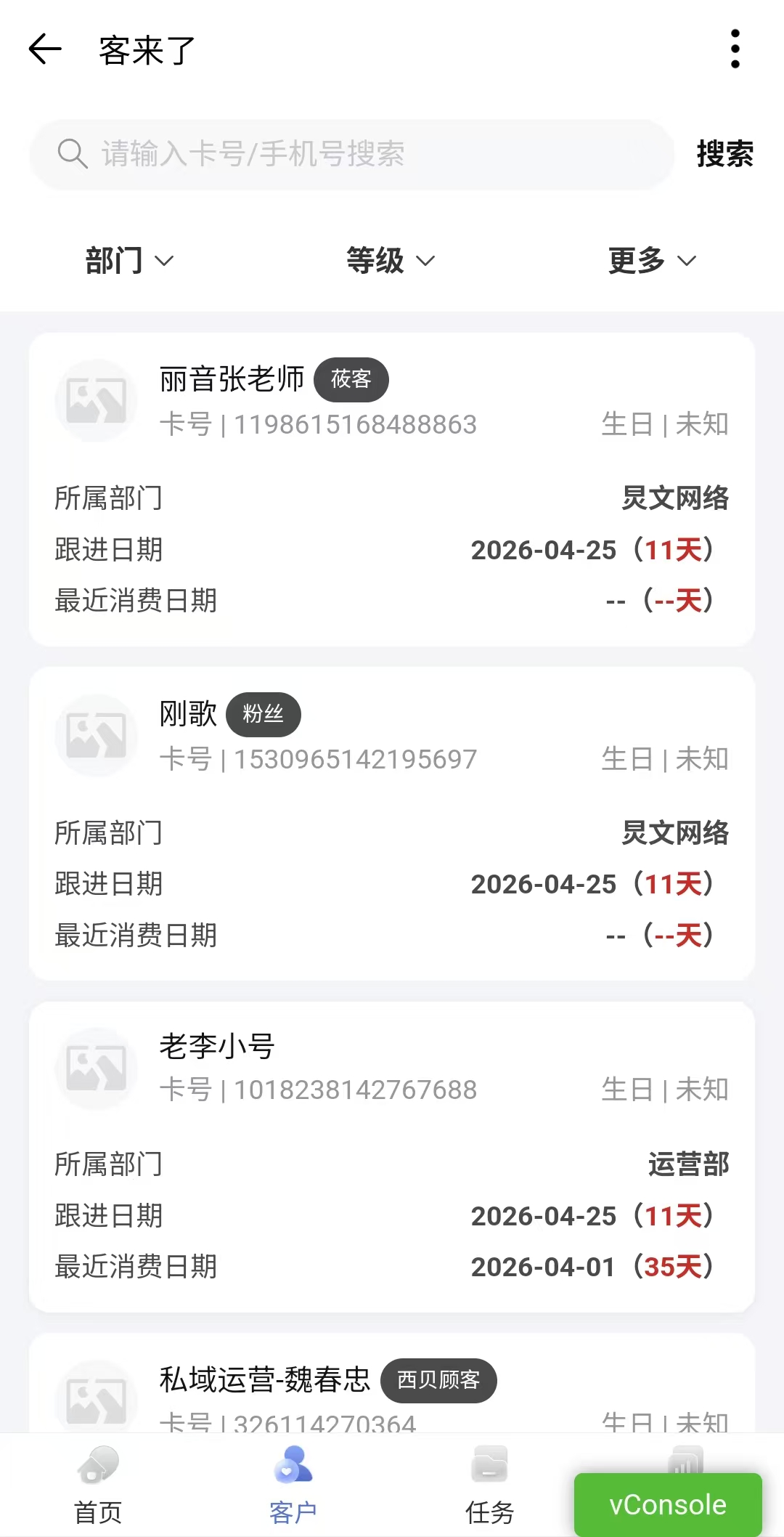The width and height of the screenshot is (784, 1537).
Task: Open the three-dot overflow menu
Action: click(x=735, y=49)
